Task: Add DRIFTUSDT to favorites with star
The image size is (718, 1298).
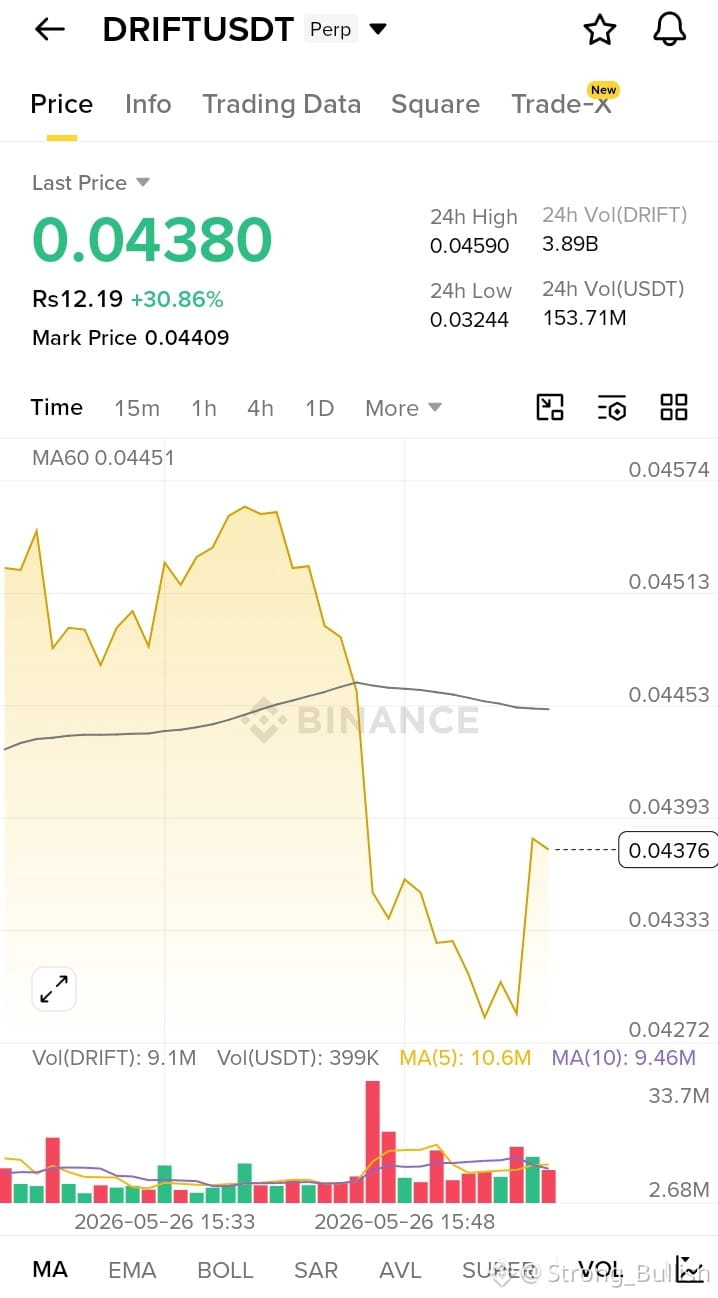Action: [600, 30]
